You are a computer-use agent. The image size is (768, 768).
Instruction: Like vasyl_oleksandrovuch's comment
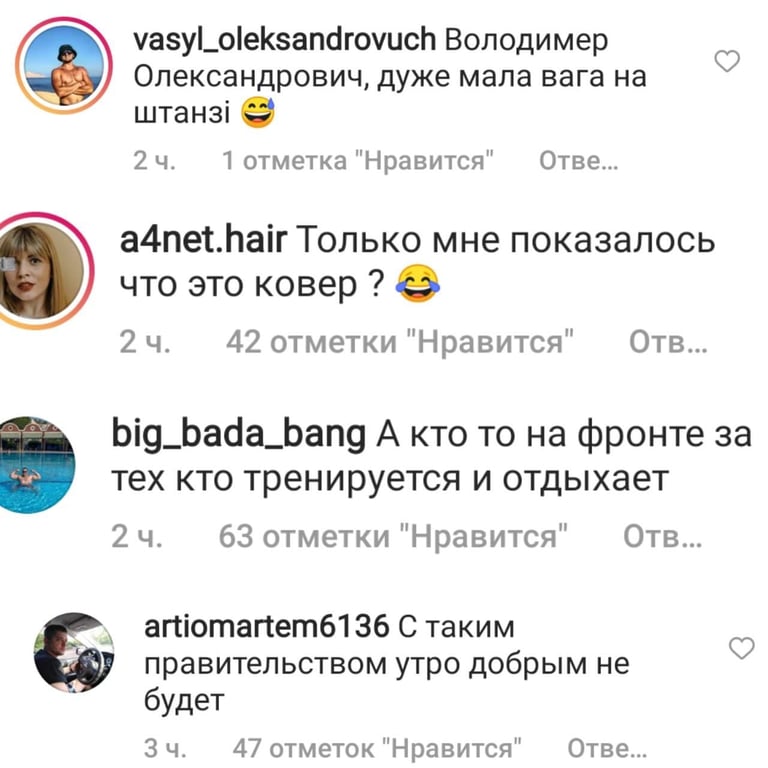click(729, 63)
